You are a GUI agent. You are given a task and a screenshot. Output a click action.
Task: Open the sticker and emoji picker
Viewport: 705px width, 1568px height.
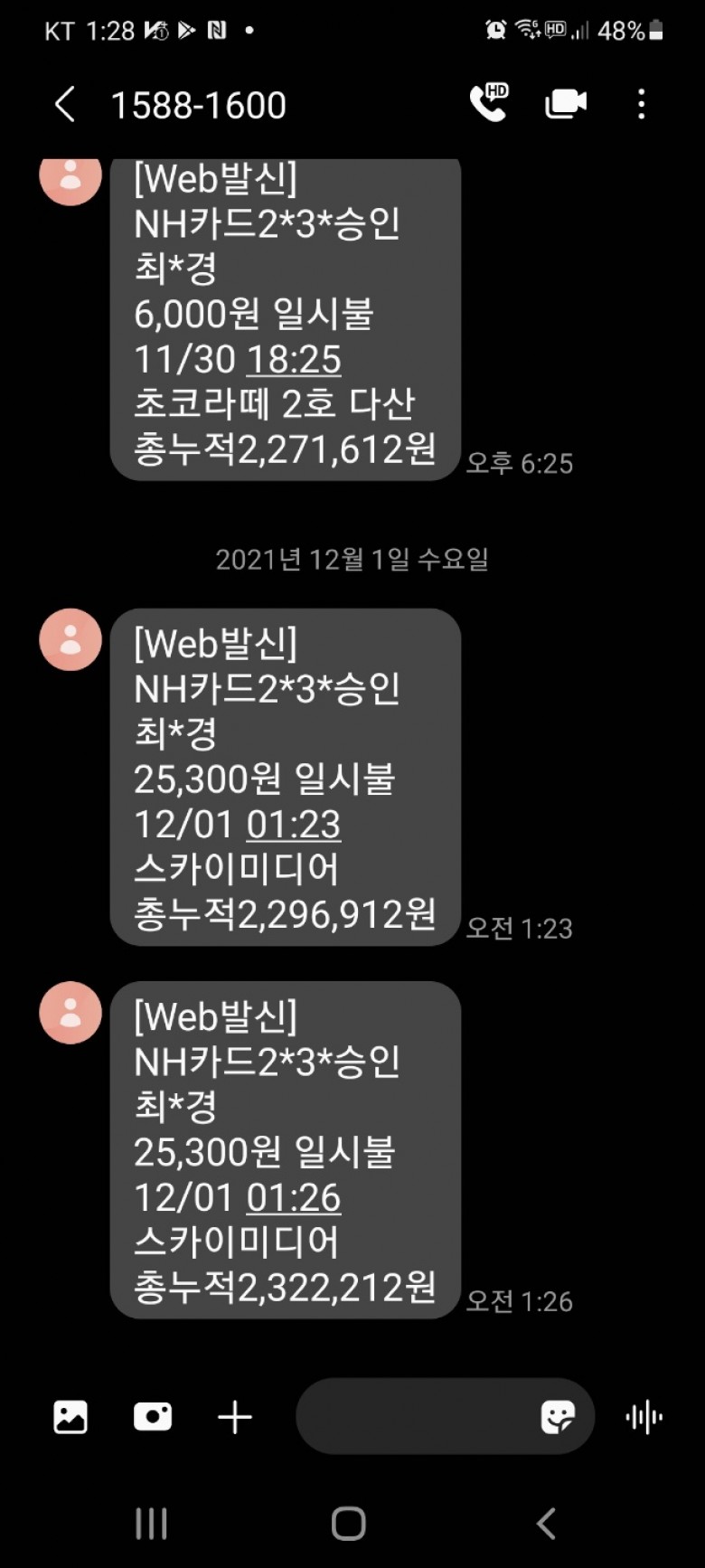558,1417
